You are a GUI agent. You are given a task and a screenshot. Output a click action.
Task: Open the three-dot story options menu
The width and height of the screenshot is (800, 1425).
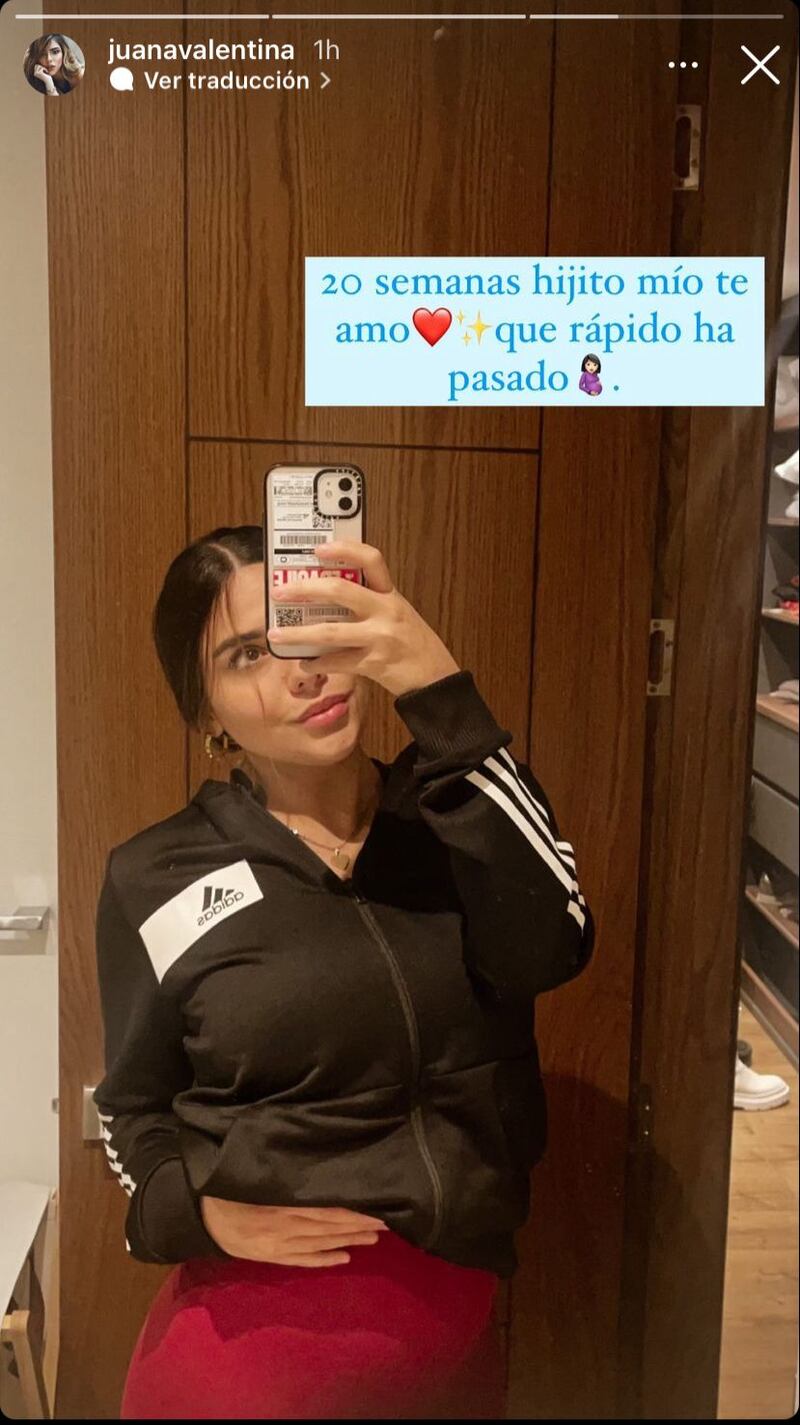[683, 65]
